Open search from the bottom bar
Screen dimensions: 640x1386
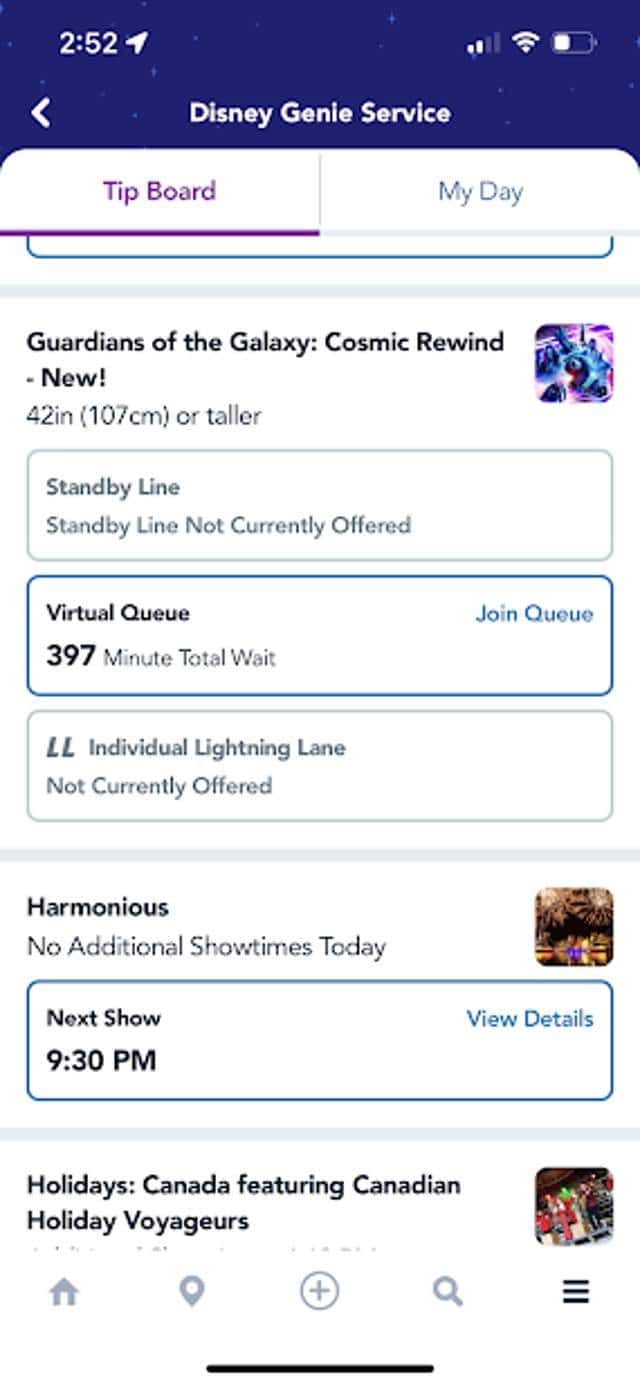pos(447,1292)
